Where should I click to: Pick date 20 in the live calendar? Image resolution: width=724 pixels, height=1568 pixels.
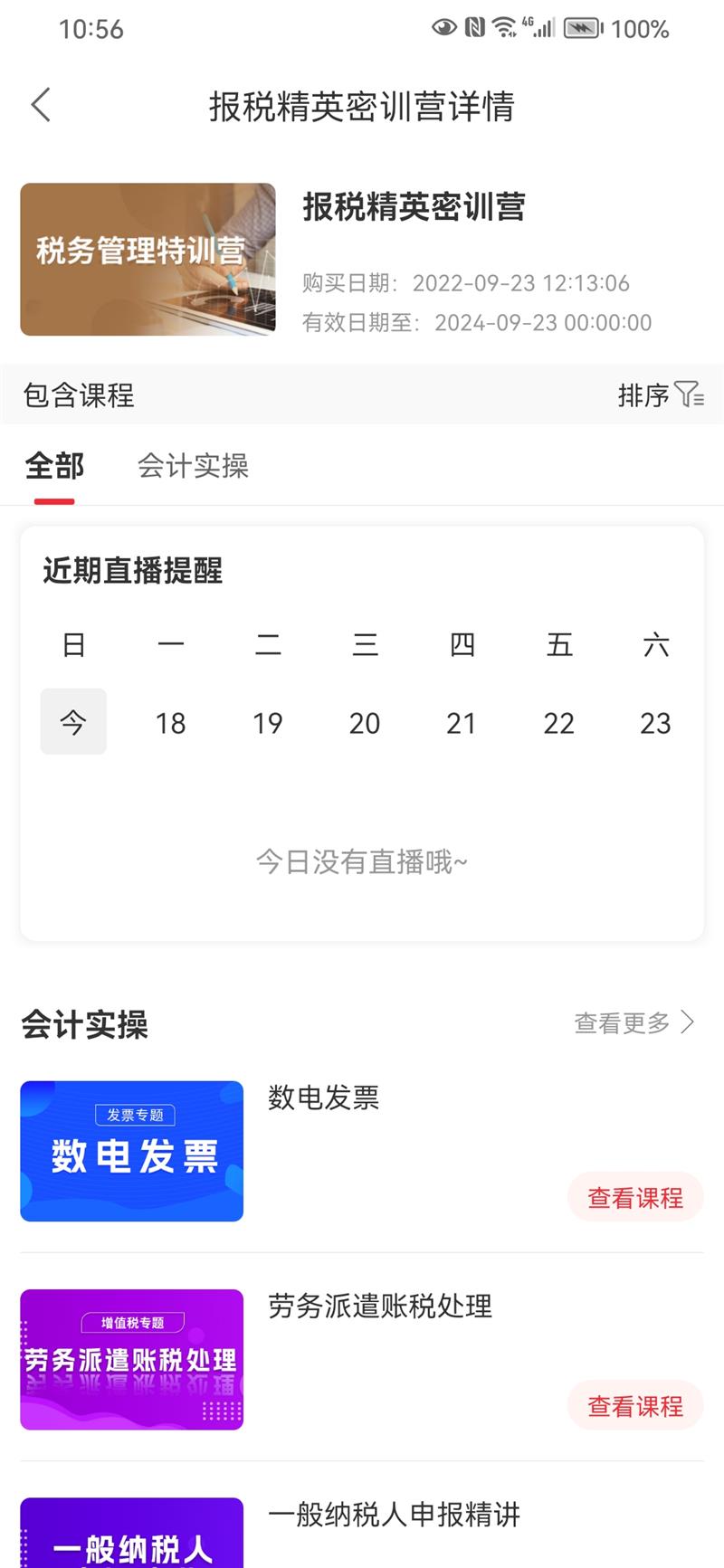tap(365, 723)
